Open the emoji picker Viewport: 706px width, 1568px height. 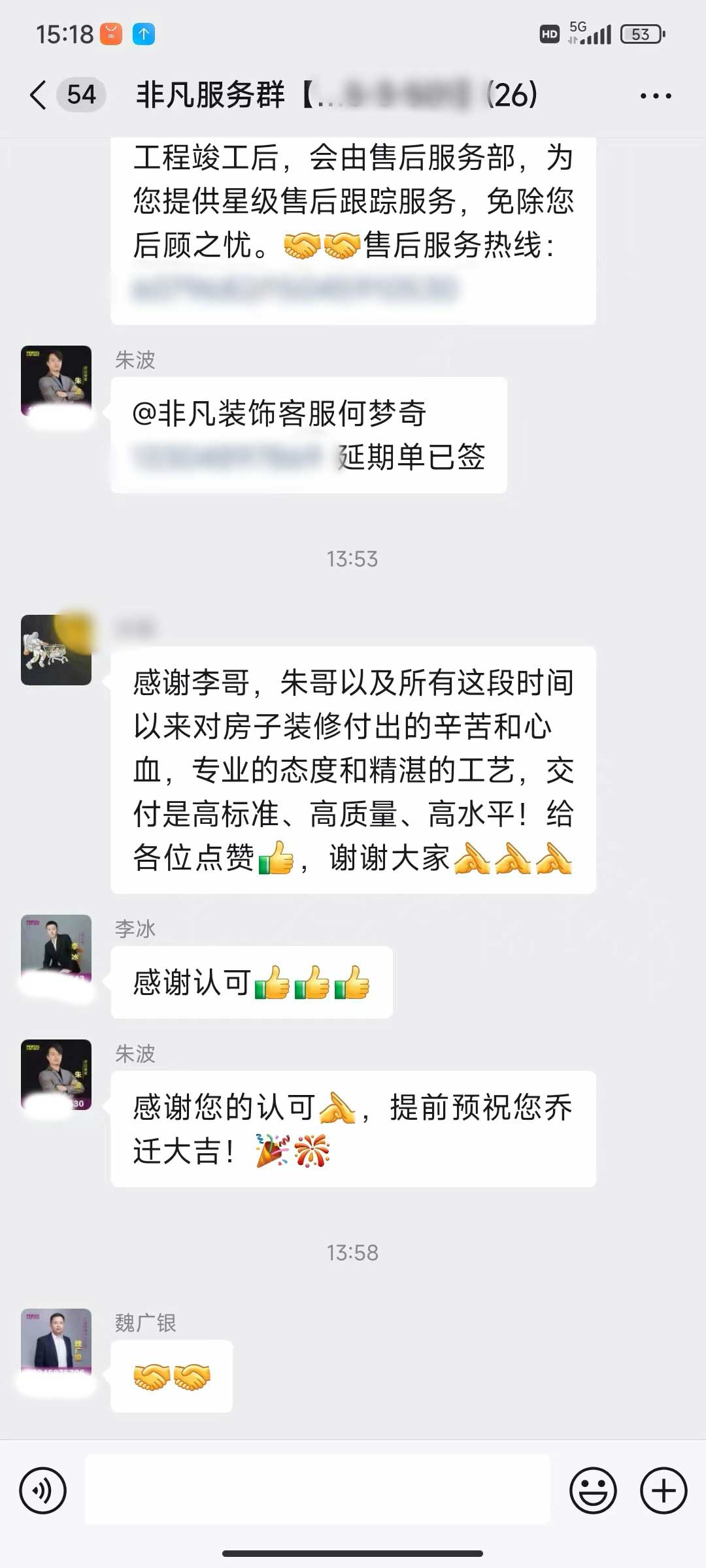[593, 1491]
